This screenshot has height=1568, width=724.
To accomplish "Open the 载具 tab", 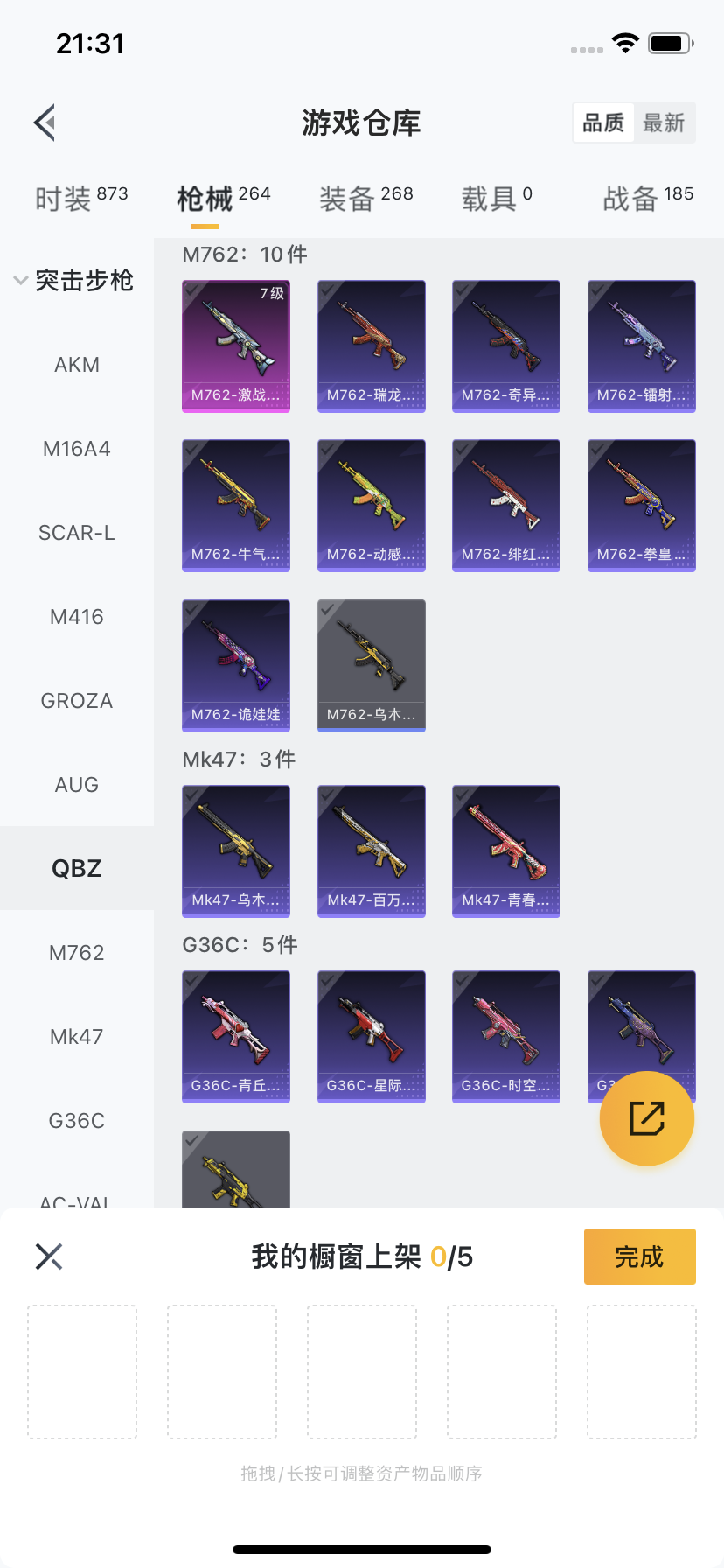I will click(496, 199).
